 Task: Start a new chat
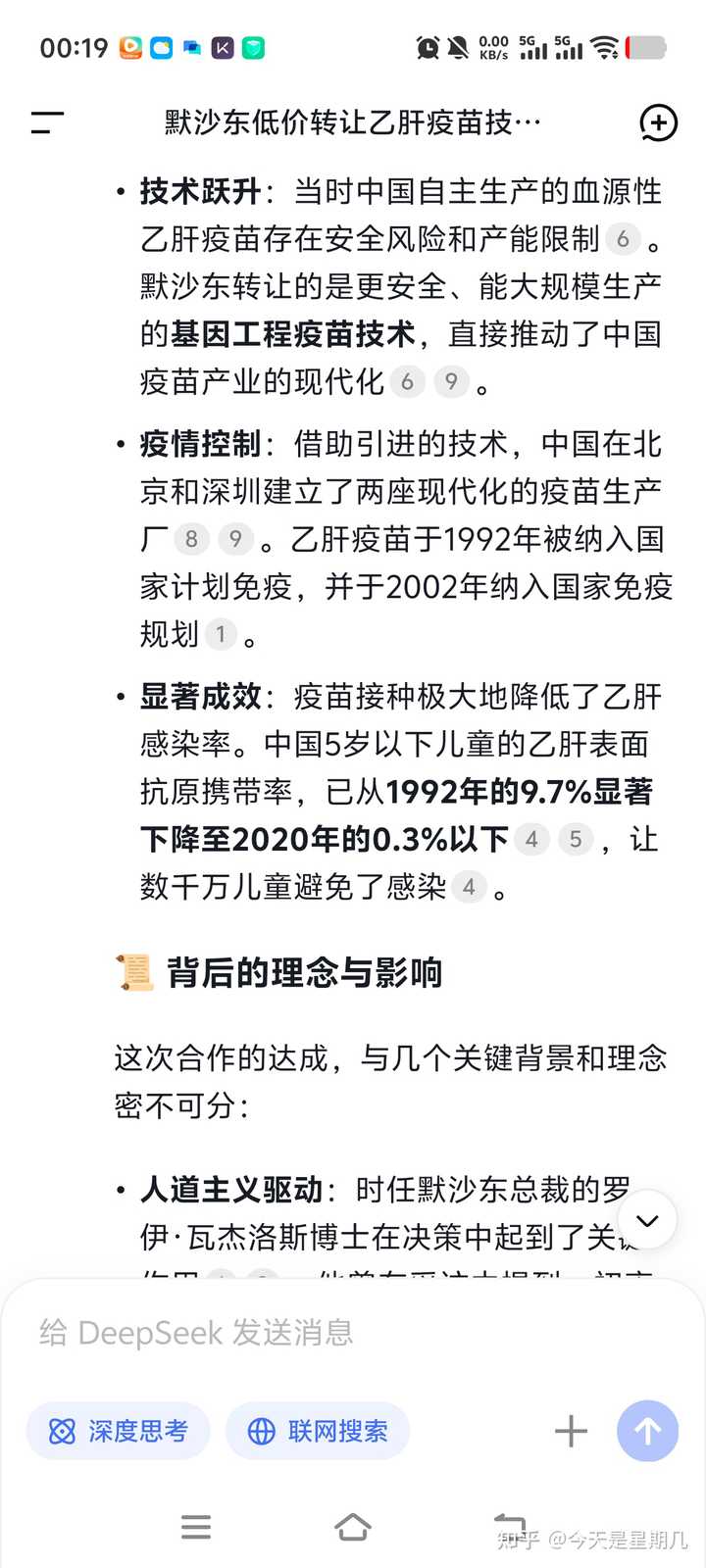coord(658,123)
